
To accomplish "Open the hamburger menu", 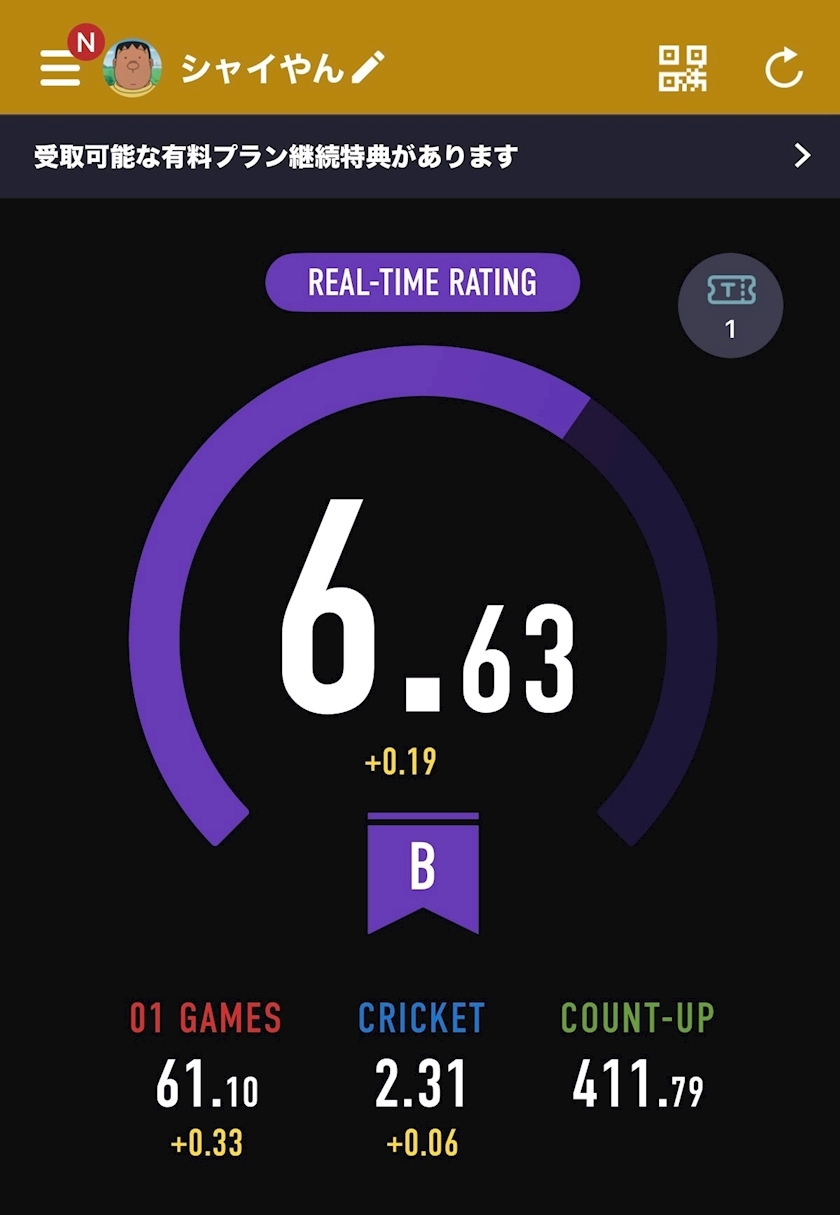I will point(60,68).
